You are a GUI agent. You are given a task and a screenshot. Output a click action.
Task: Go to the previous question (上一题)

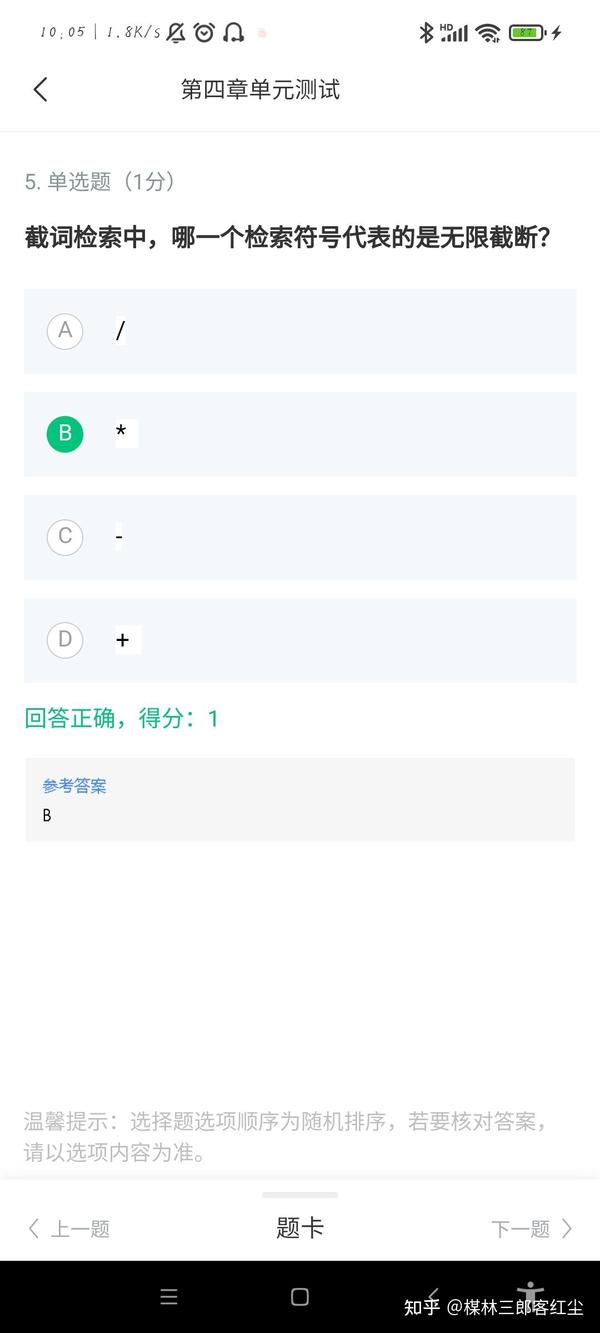click(68, 1229)
